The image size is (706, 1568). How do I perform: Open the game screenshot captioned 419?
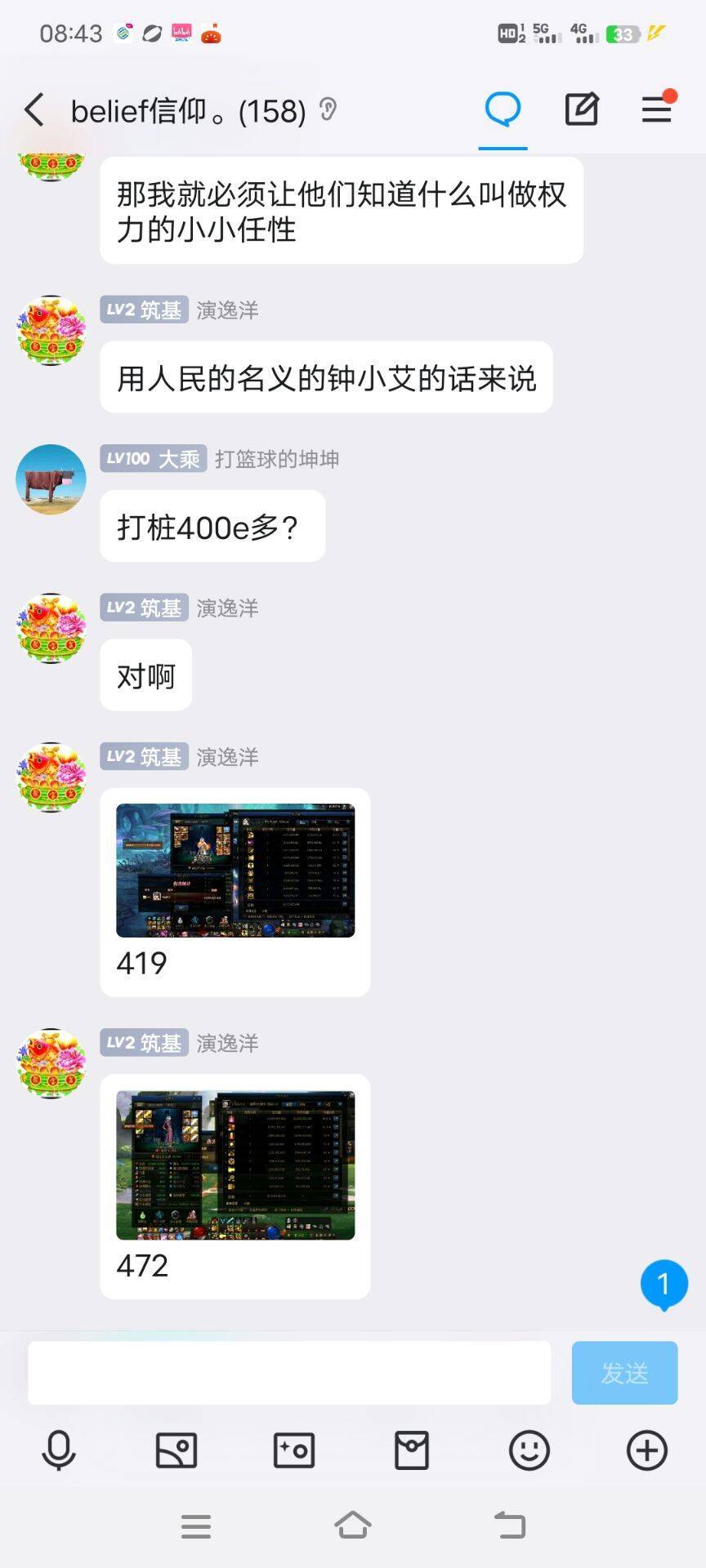coord(235,871)
